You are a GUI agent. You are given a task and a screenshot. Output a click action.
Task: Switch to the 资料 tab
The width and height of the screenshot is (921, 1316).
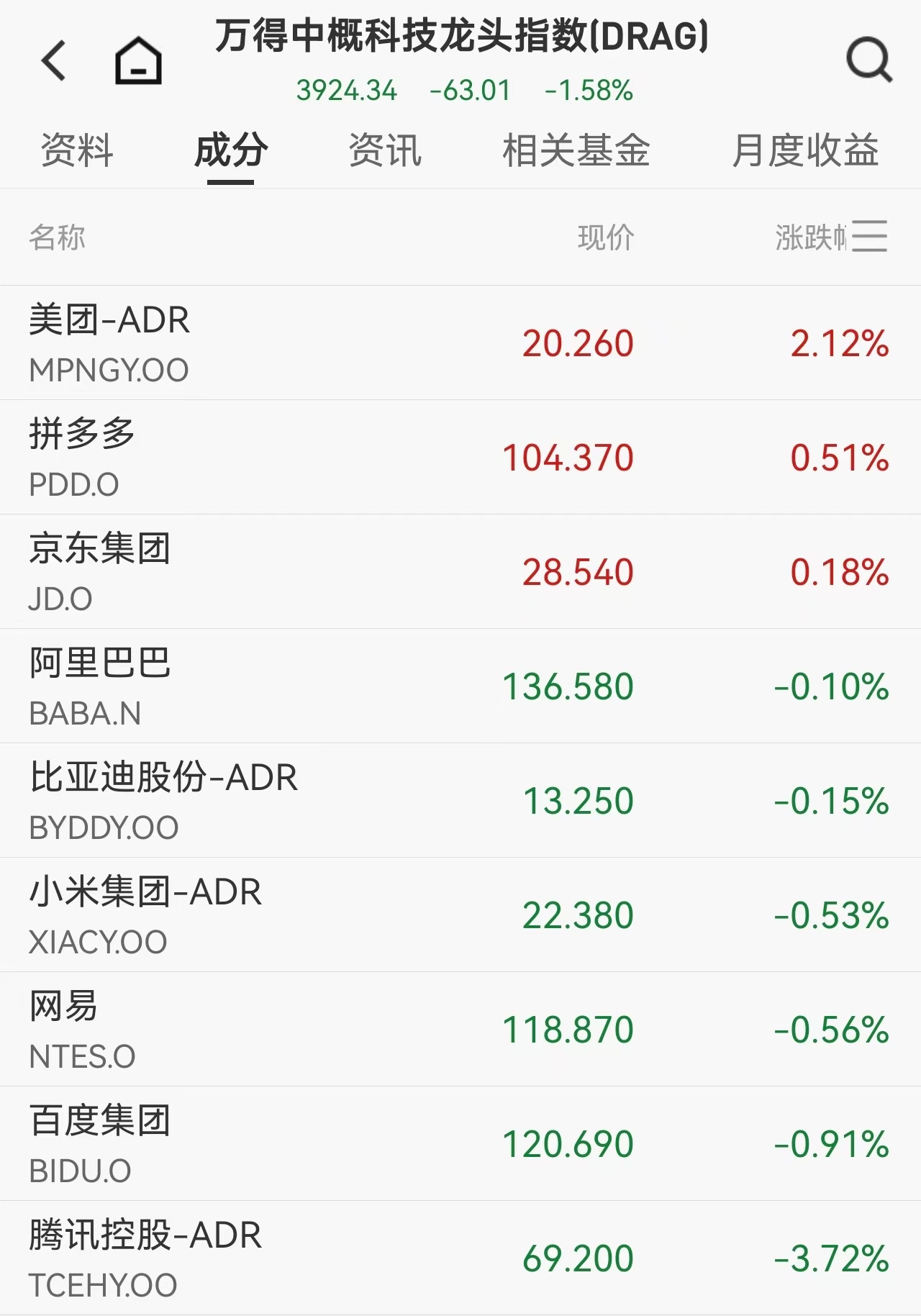(77, 150)
